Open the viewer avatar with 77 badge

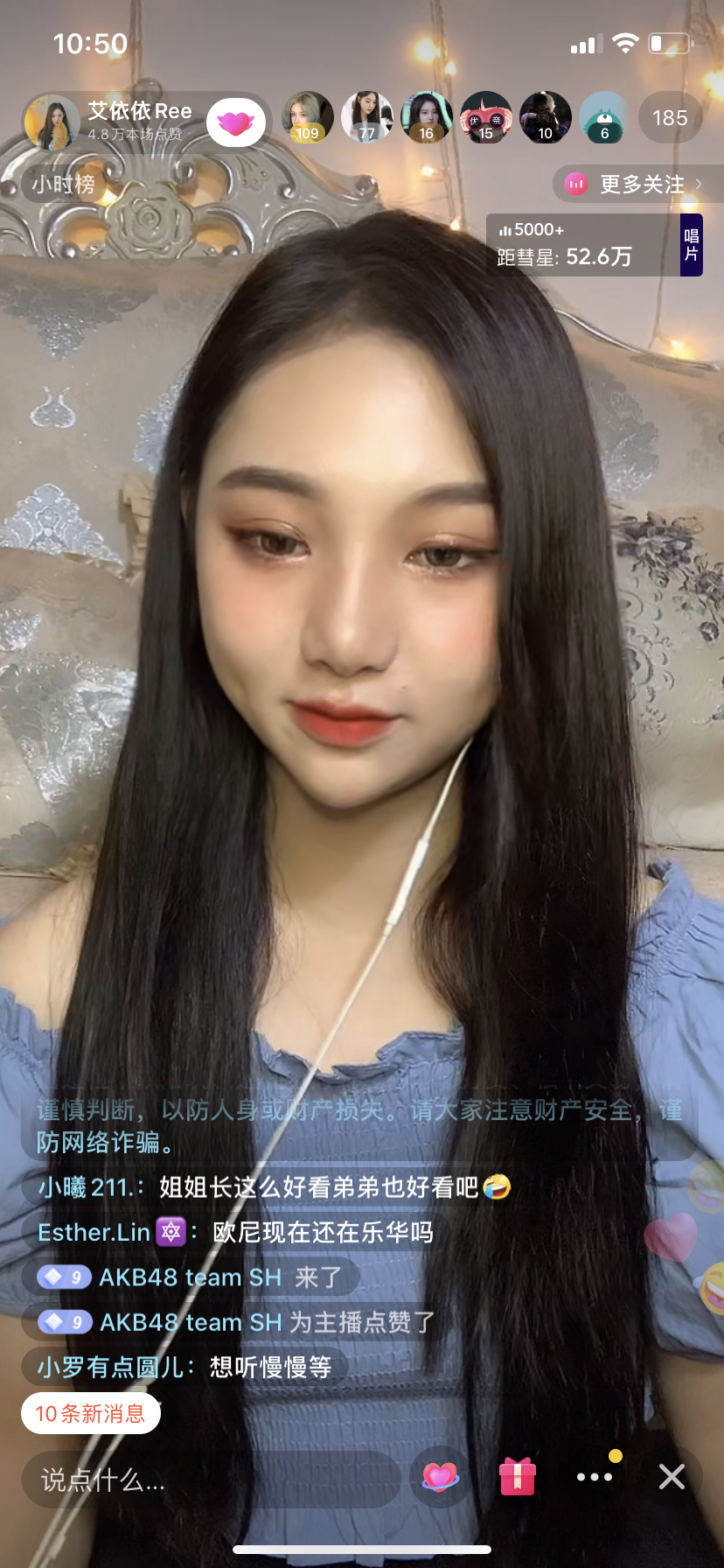(366, 117)
